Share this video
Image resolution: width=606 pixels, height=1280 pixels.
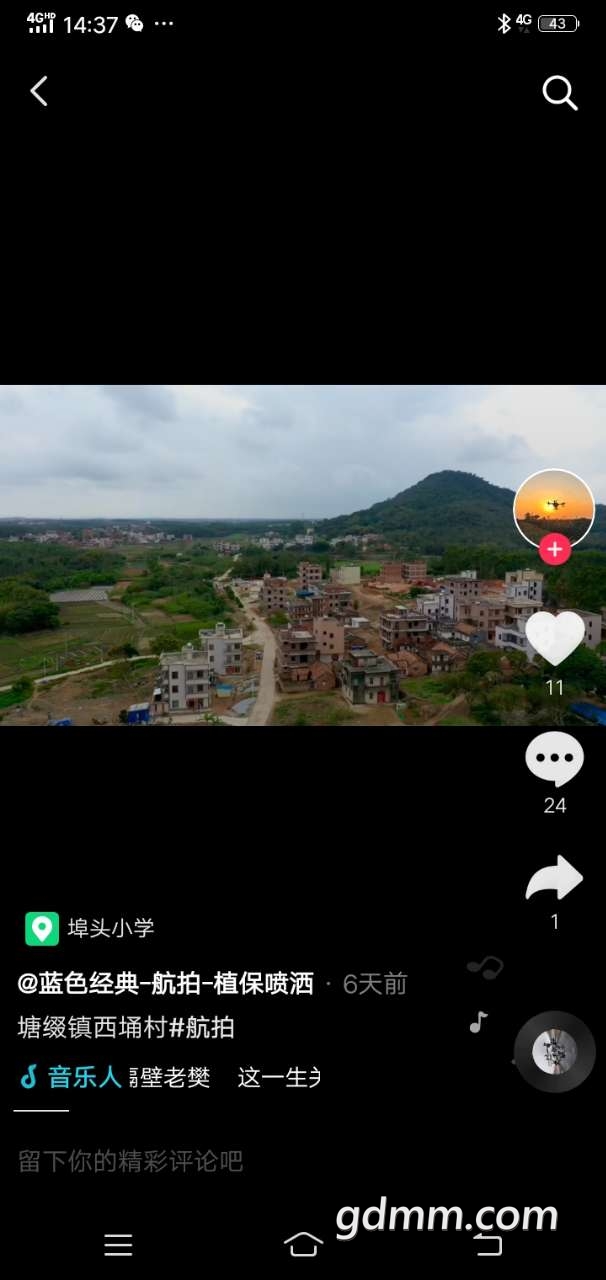tap(554, 878)
